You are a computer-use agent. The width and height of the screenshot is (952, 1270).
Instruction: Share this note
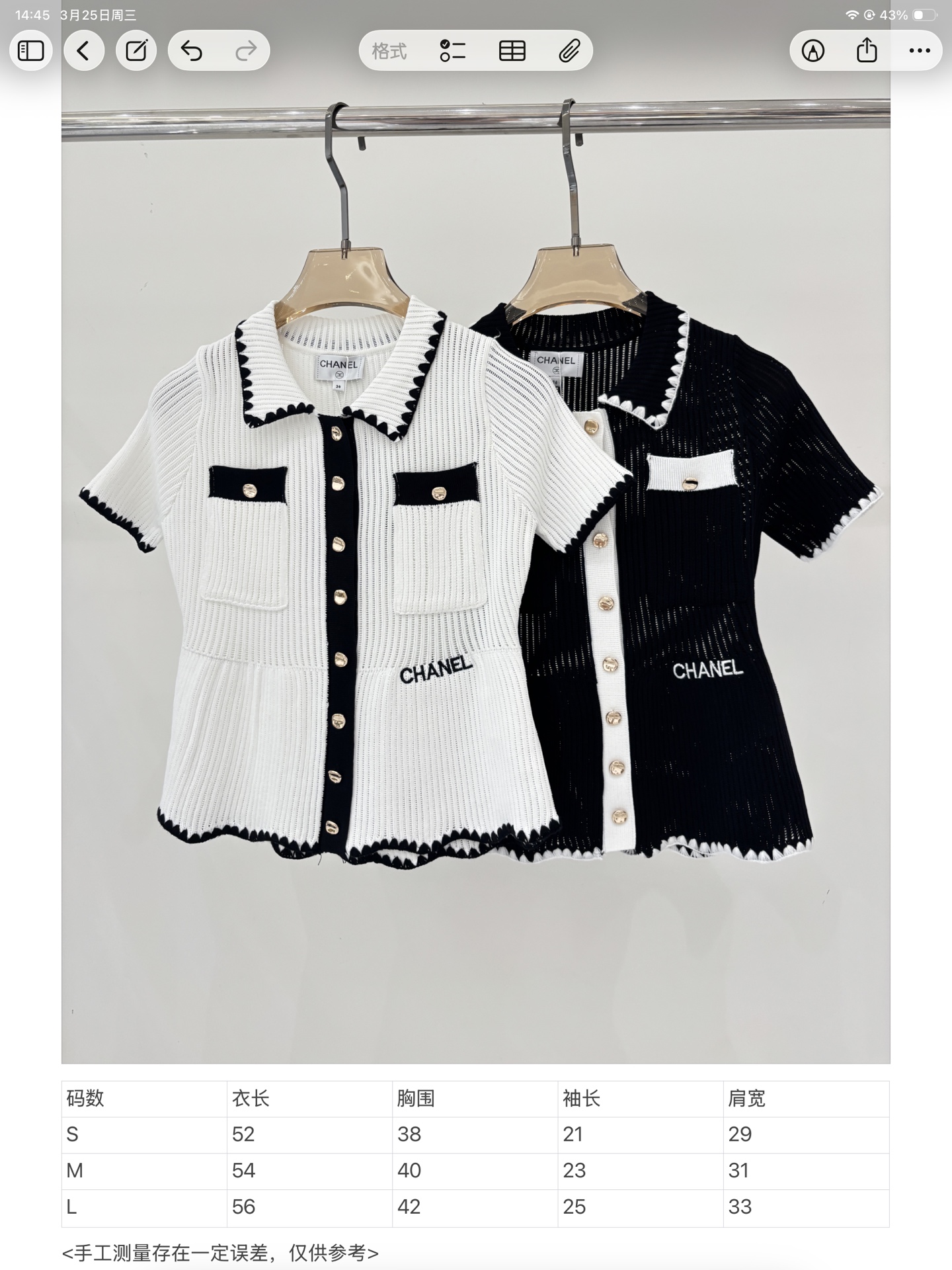point(867,51)
